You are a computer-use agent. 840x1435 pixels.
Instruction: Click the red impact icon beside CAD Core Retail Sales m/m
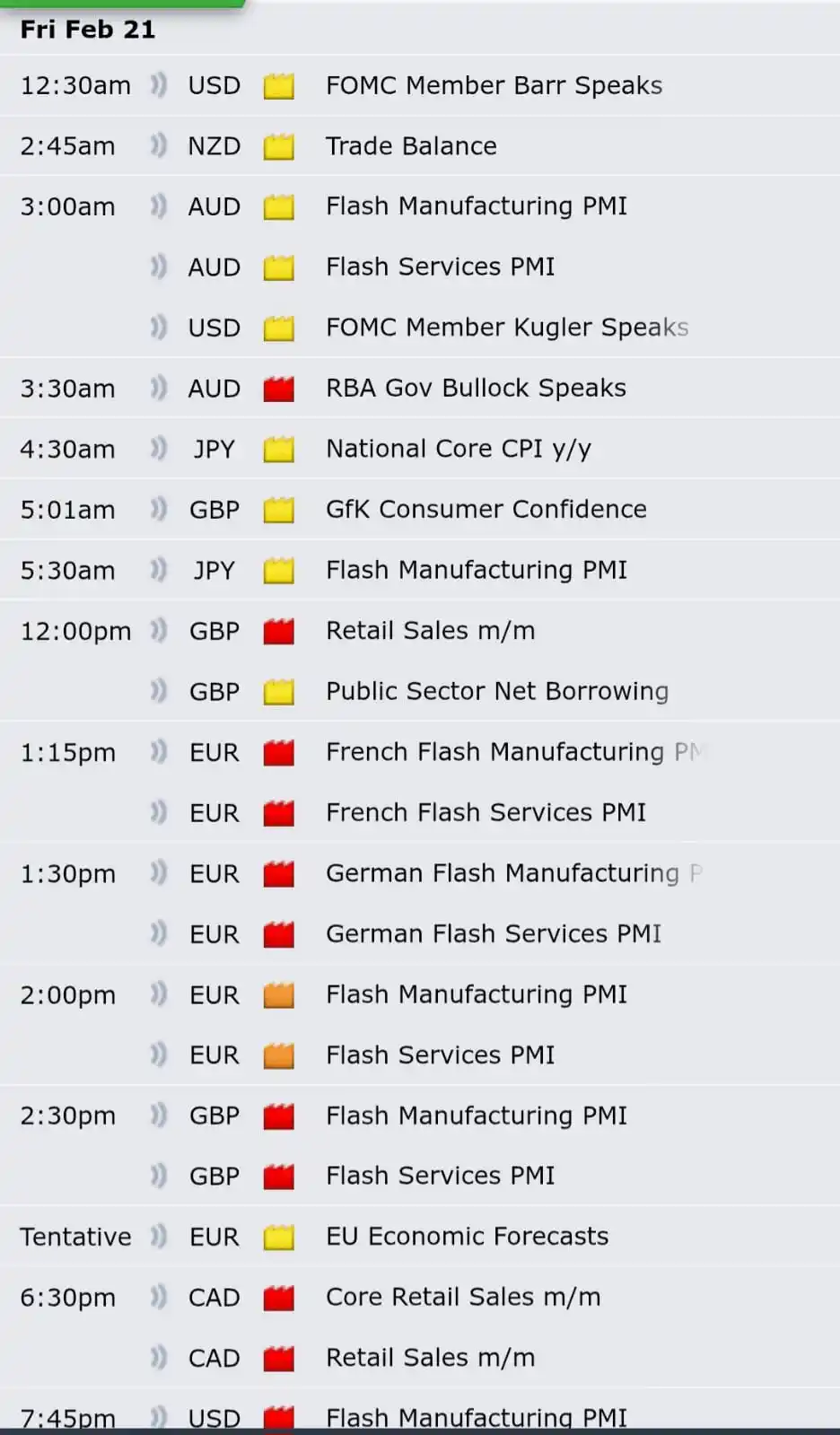click(x=278, y=1297)
